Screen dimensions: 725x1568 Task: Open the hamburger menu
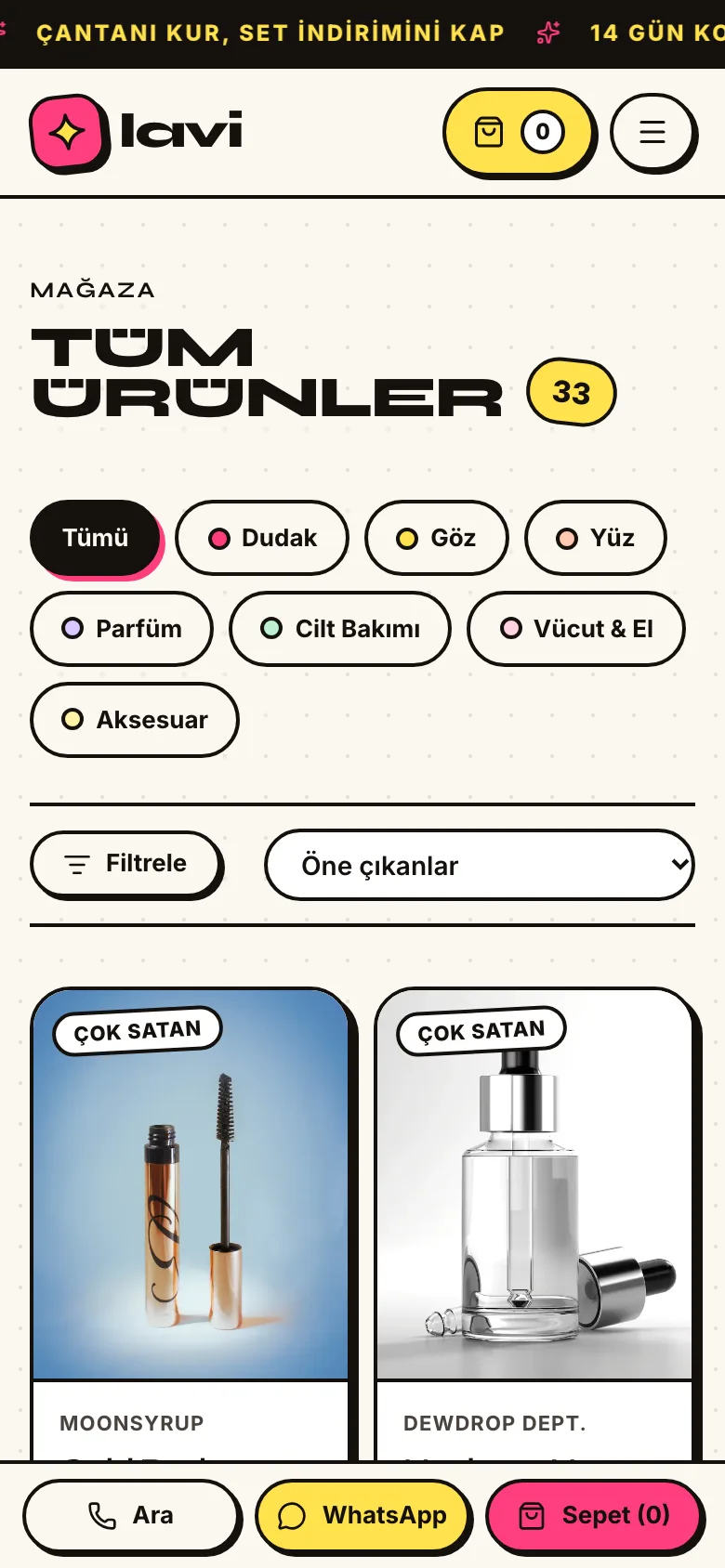coord(652,132)
